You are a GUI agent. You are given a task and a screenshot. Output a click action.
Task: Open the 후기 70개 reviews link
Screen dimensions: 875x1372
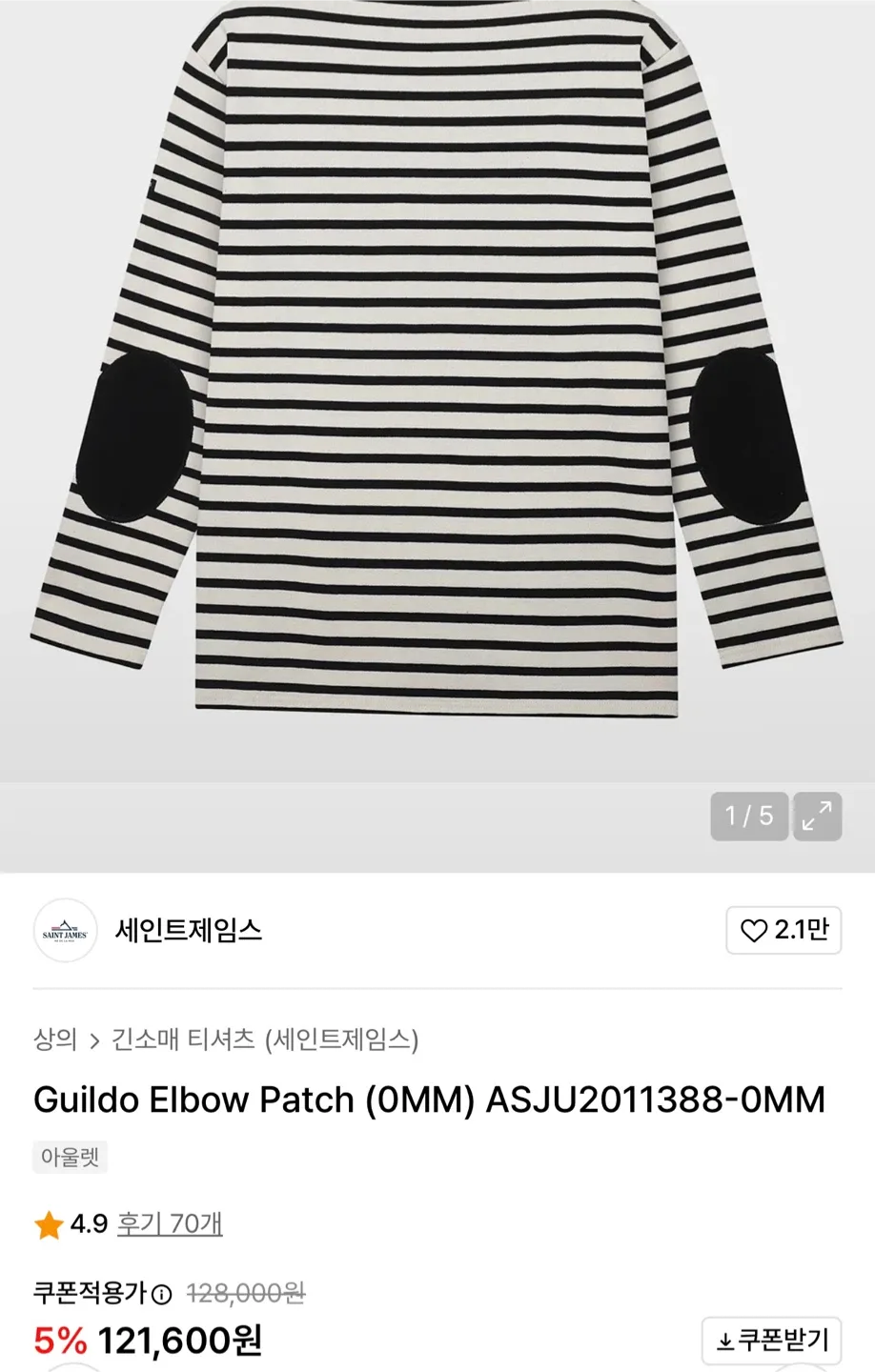[x=170, y=1223]
